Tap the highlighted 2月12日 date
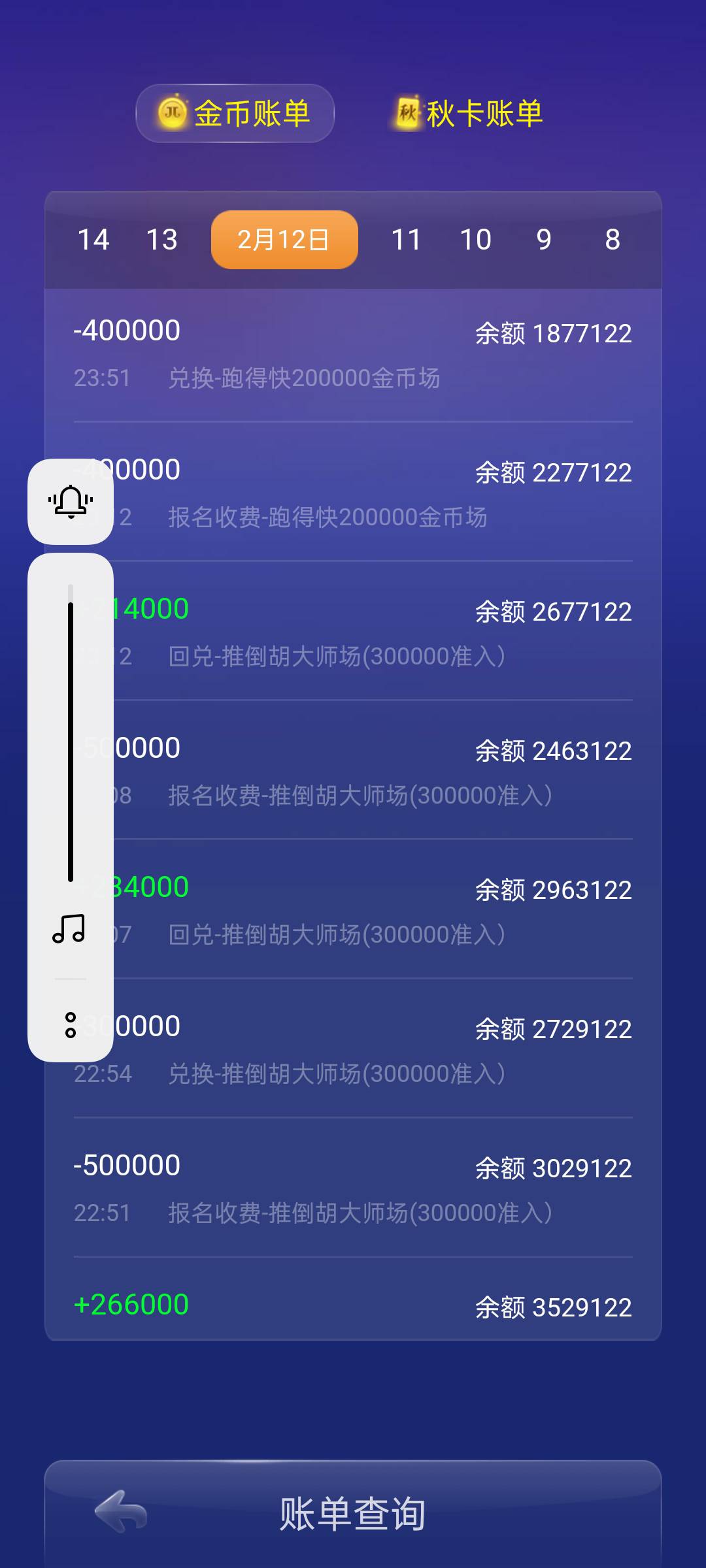The height and width of the screenshot is (1568, 706). (x=284, y=239)
